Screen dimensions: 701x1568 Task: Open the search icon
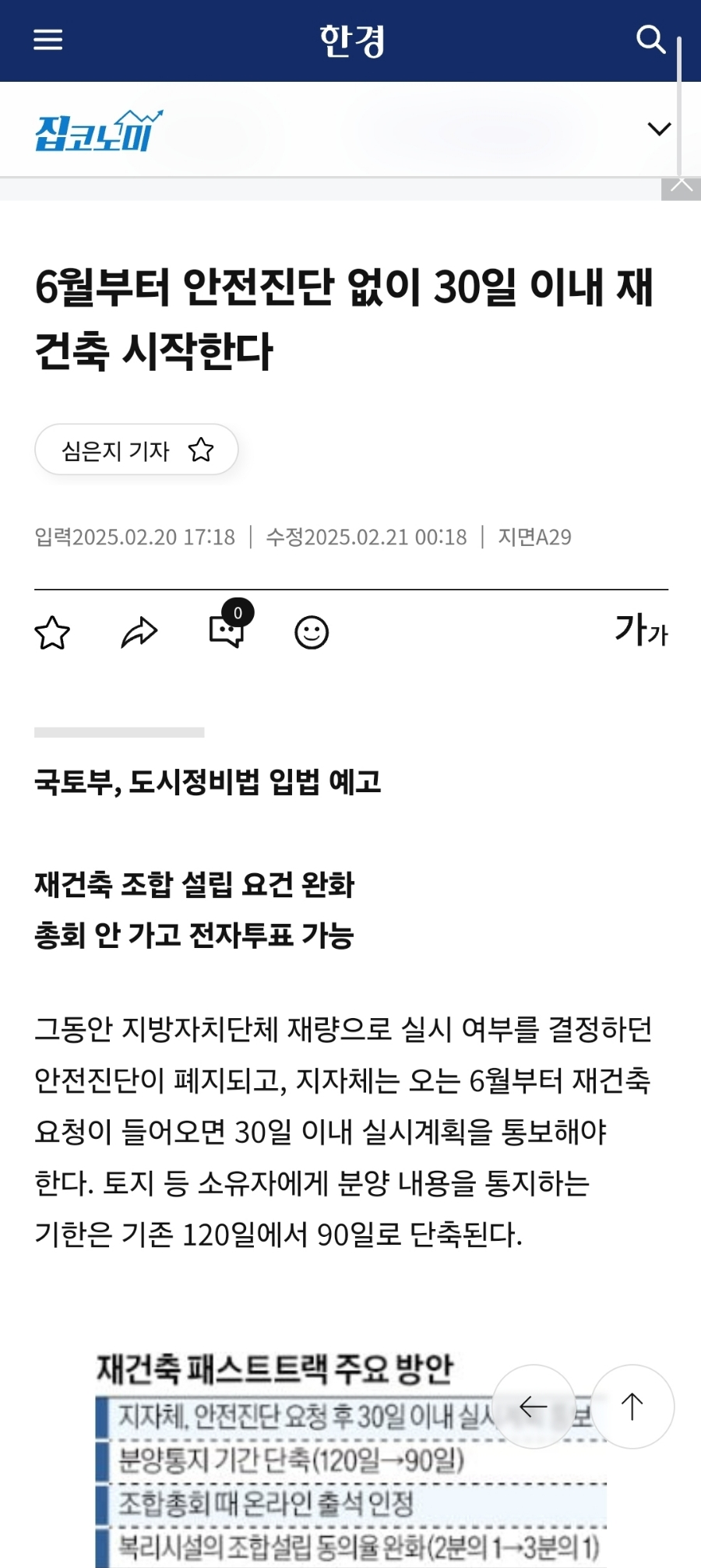tap(650, 39)
